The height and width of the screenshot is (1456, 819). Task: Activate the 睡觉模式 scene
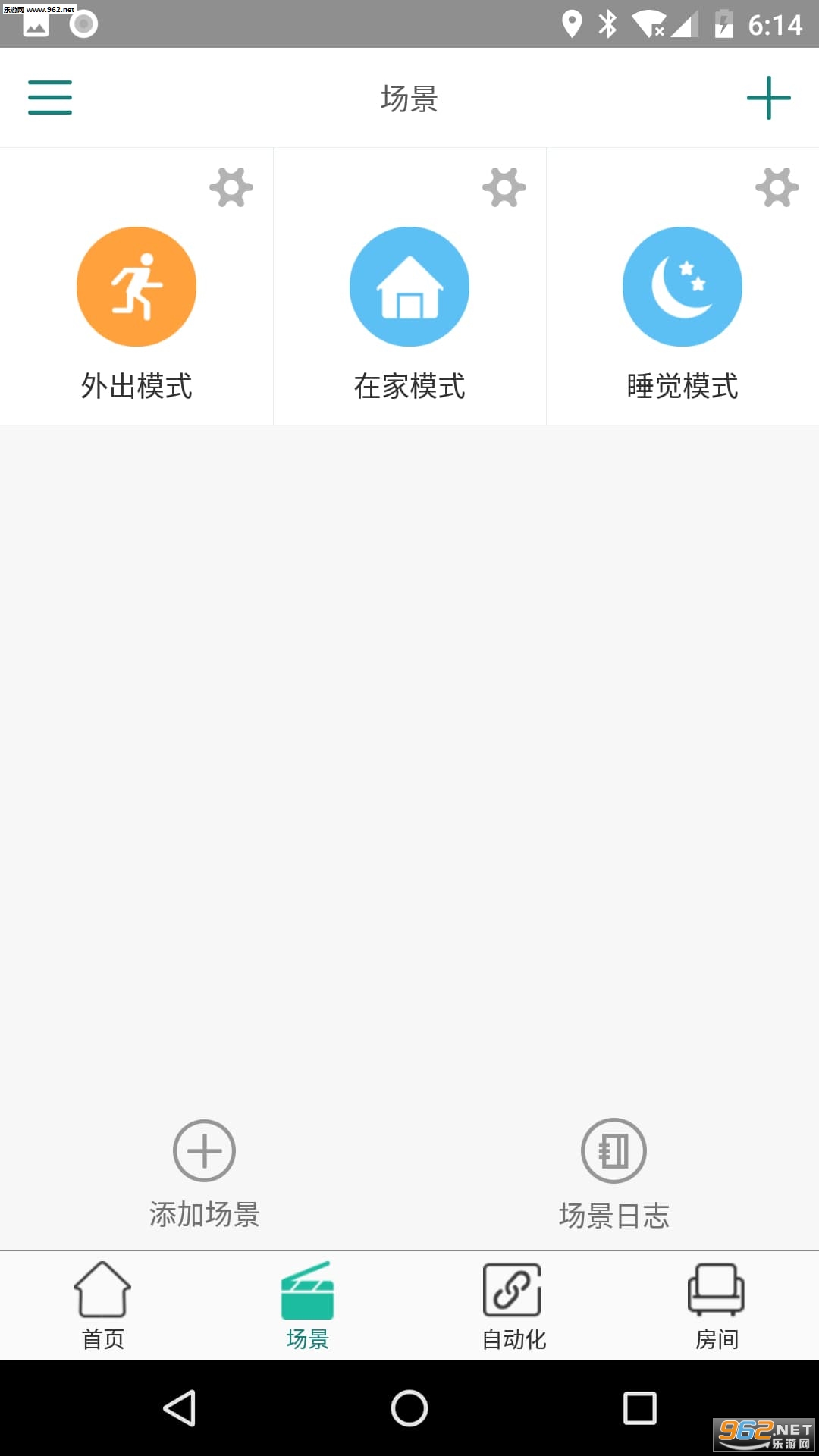(682, 287)
